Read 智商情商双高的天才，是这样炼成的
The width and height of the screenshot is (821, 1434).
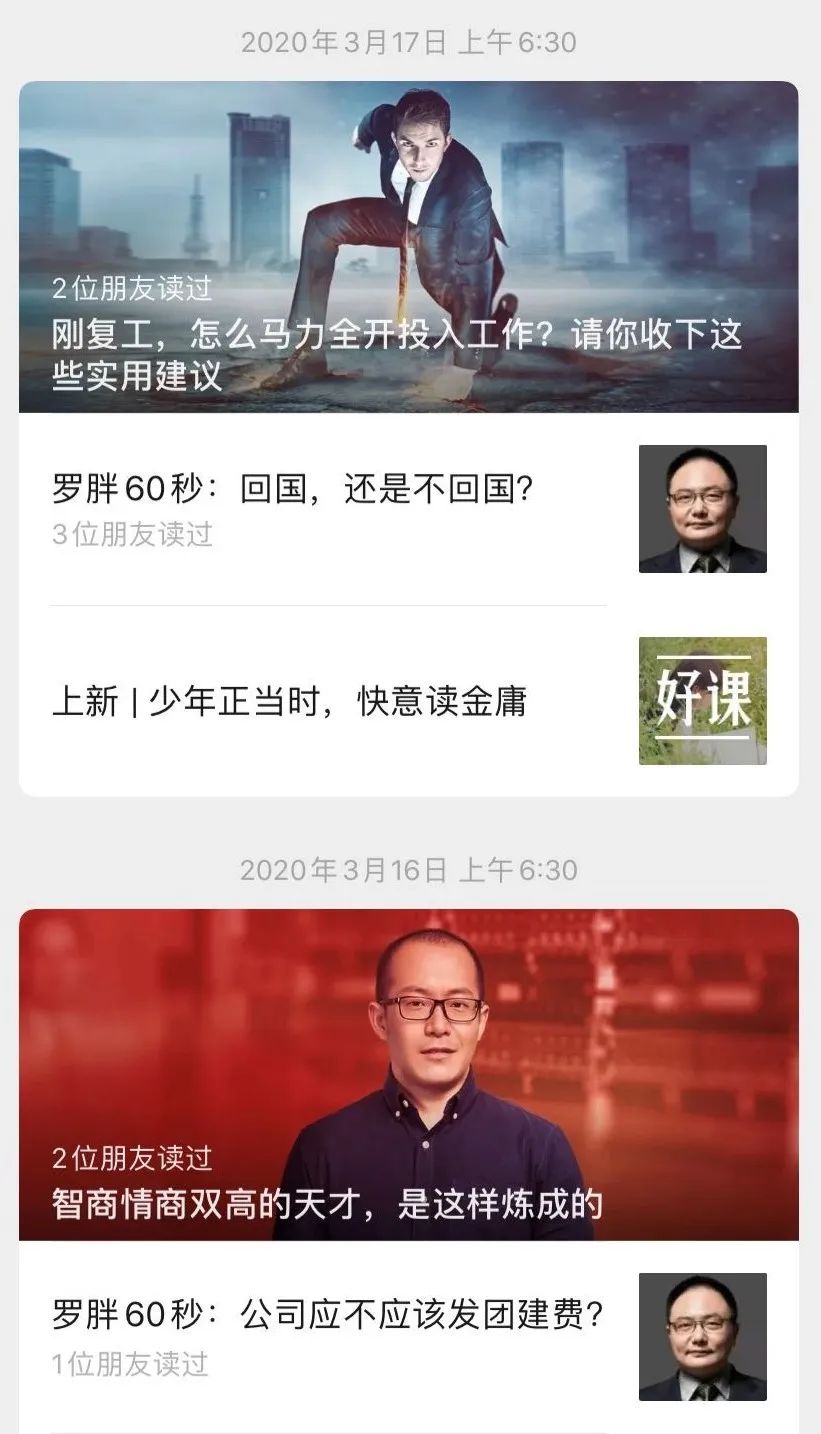327,1204
